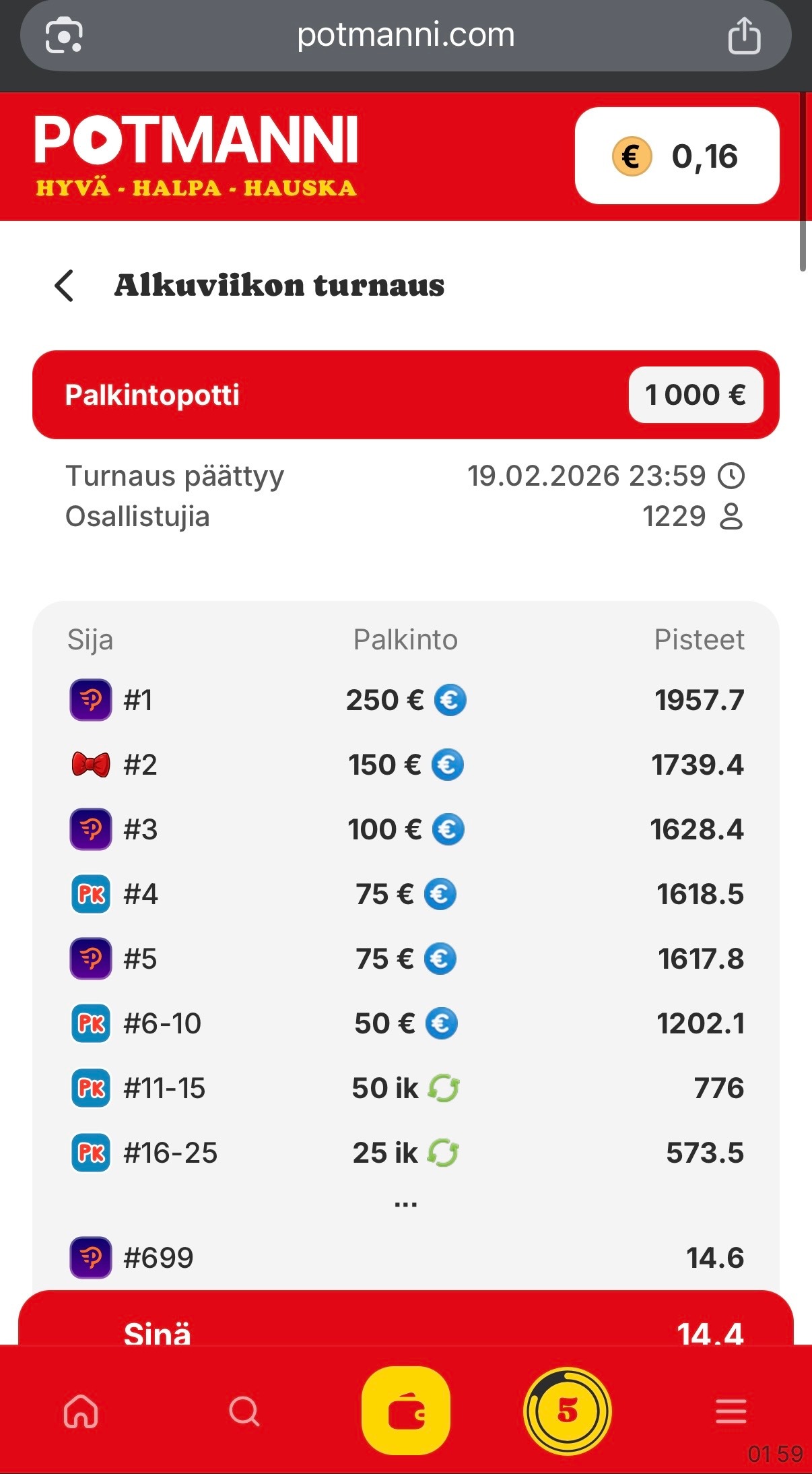Open the hamburger menu
The width and height of the screenshot is (812, 1474).
click(x=731, y=1410)
